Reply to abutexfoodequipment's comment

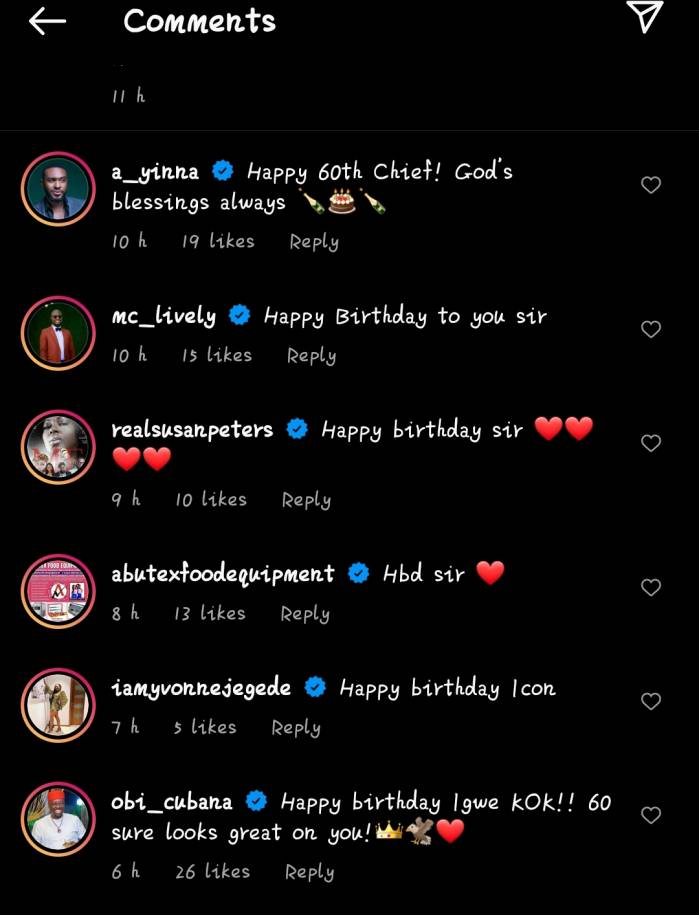[305, 614]
